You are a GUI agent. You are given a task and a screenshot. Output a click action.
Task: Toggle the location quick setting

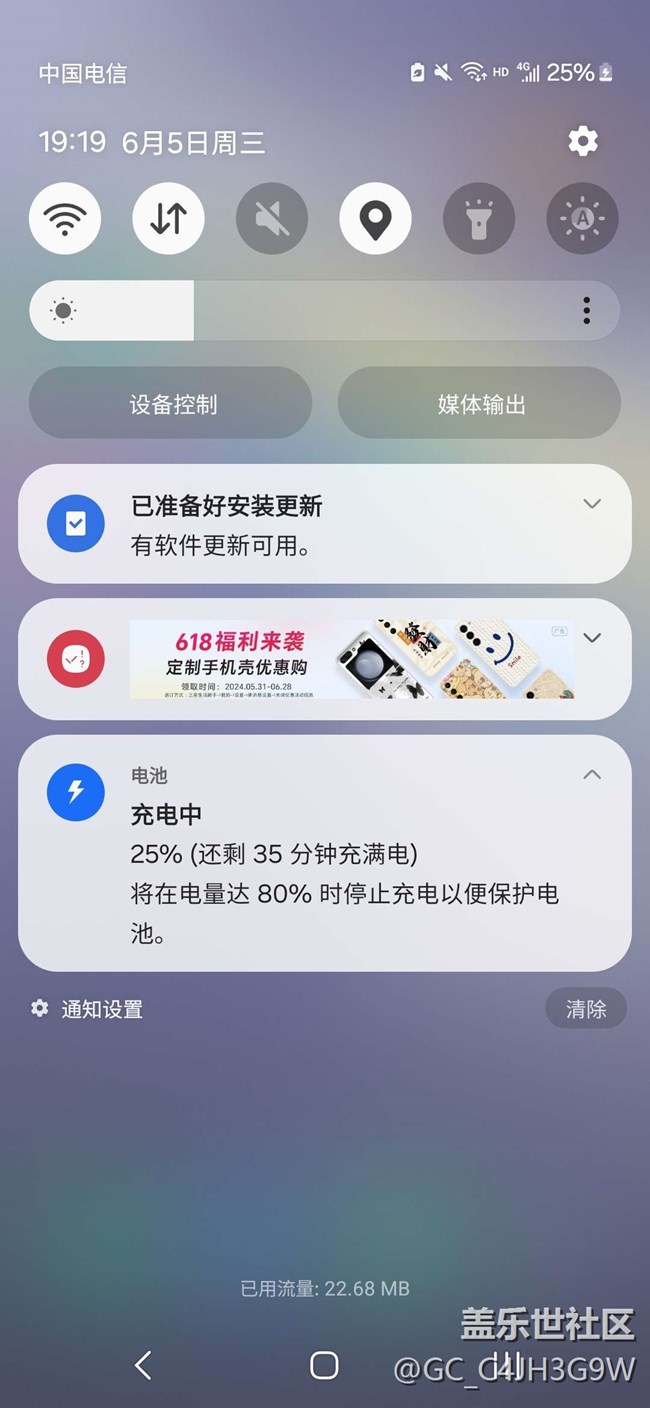pos(375,218)
